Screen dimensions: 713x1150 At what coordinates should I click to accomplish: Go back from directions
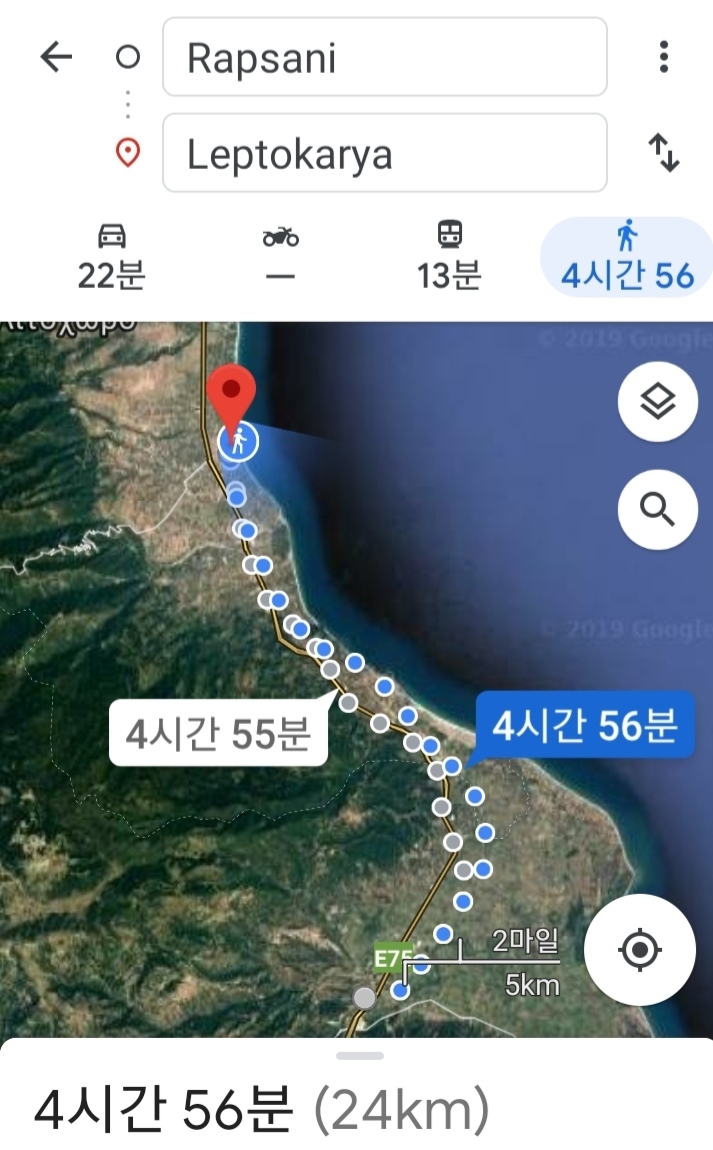[x=56, y=58]
